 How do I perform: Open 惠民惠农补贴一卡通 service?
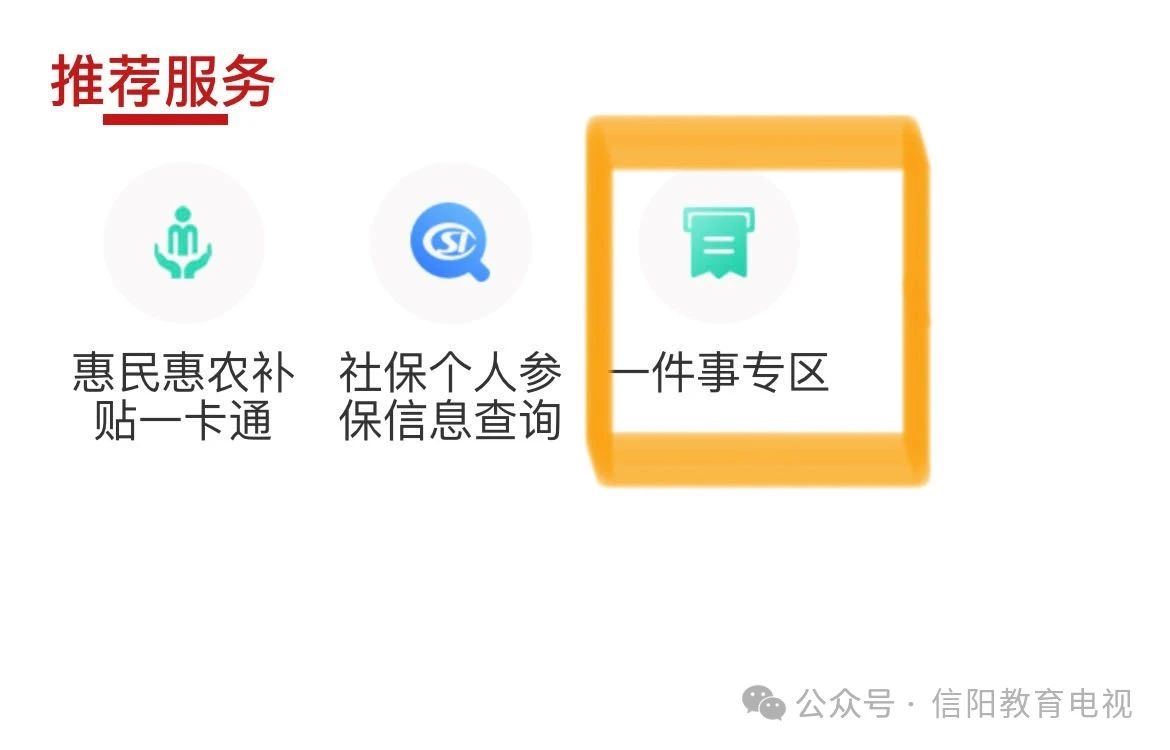(183, 243)
